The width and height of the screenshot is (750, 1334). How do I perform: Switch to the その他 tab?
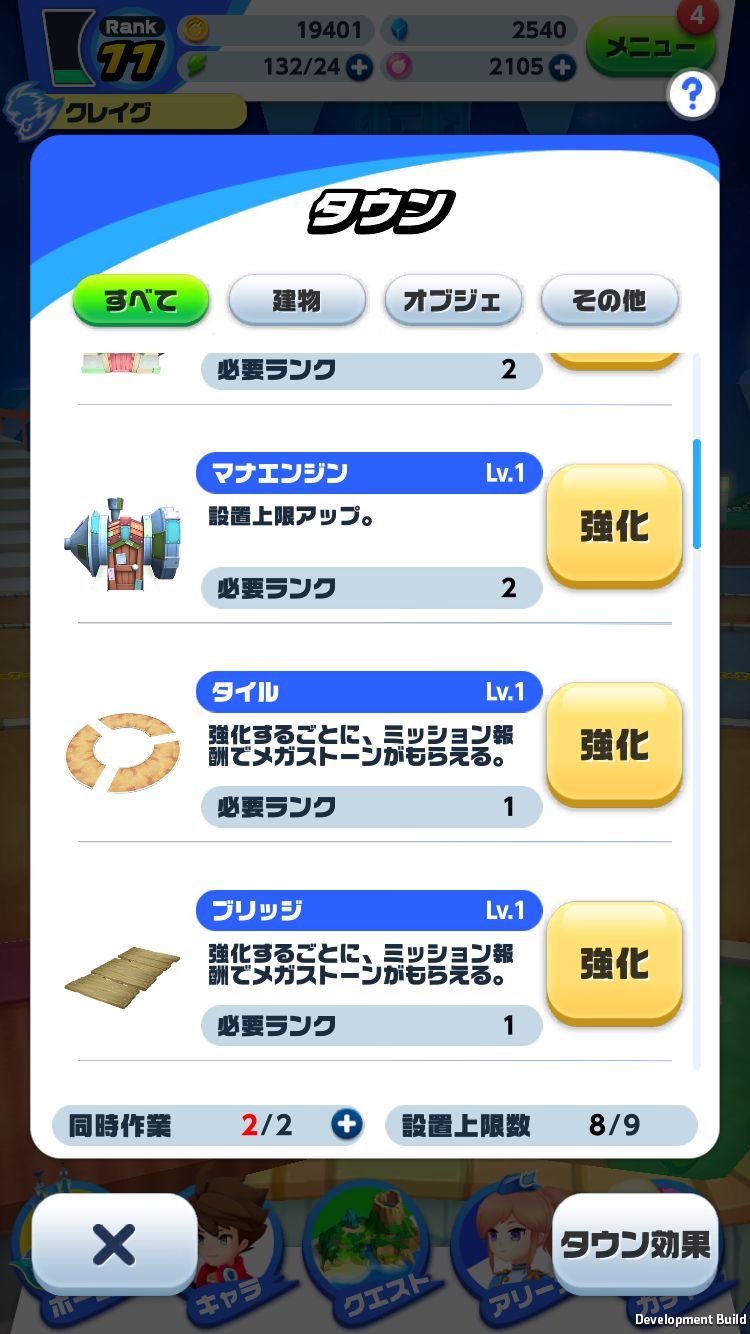pos(609,299)
